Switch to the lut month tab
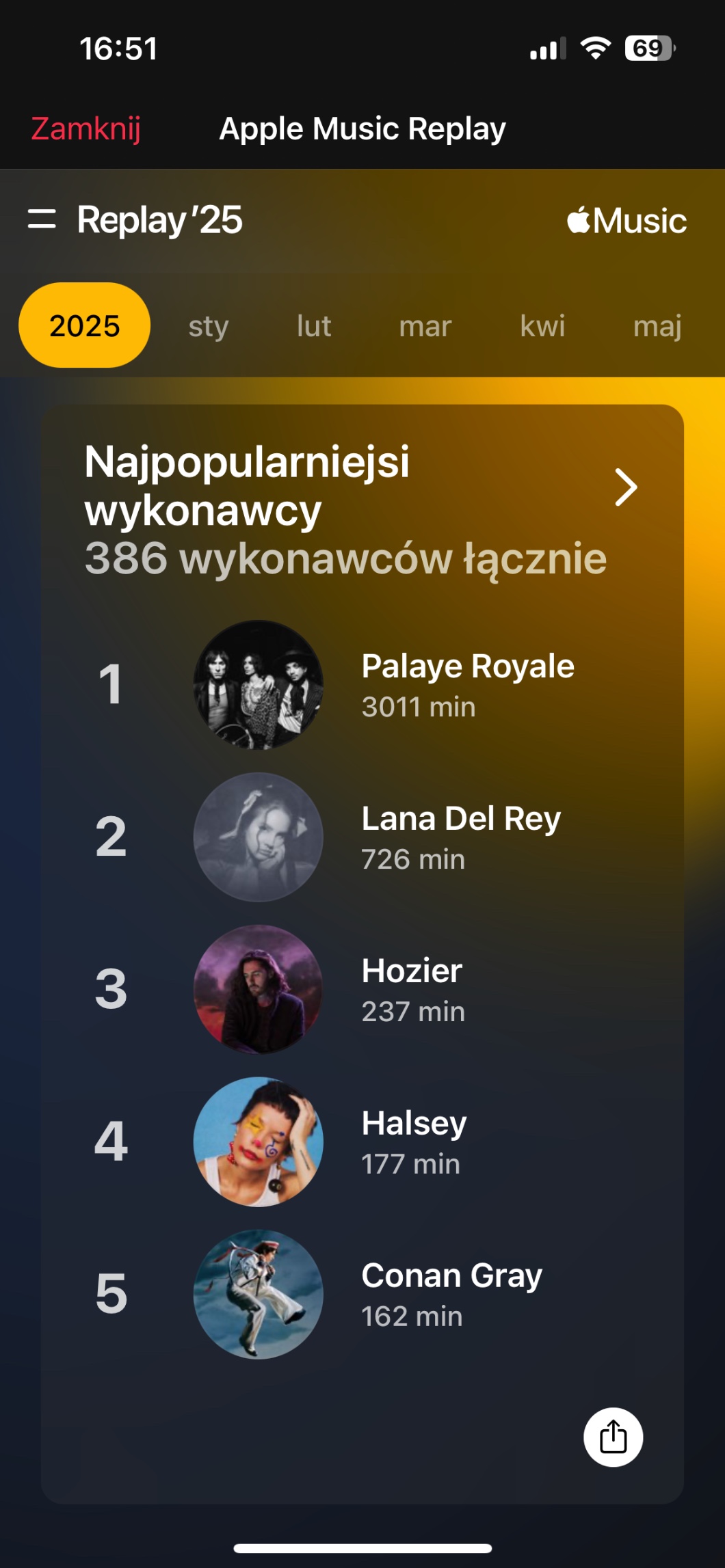 [314, 326]
